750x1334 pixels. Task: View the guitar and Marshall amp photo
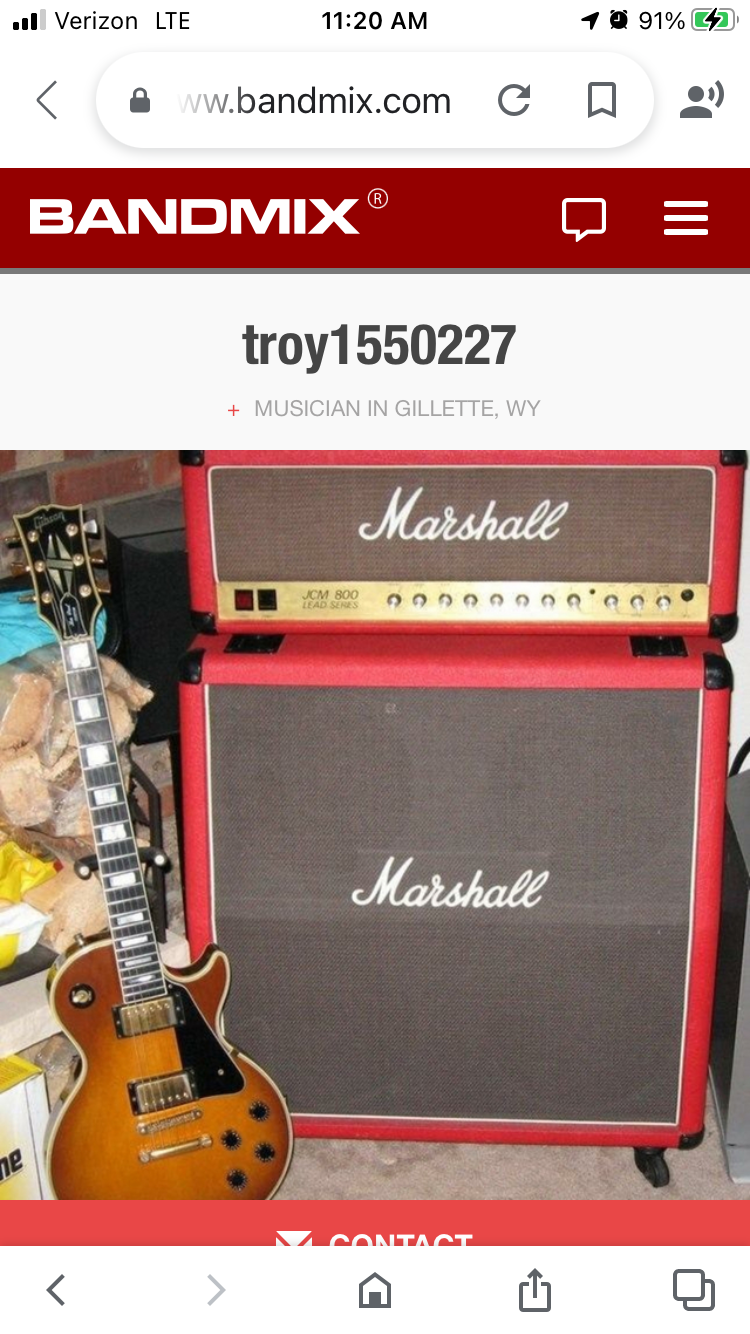(375, 824)
